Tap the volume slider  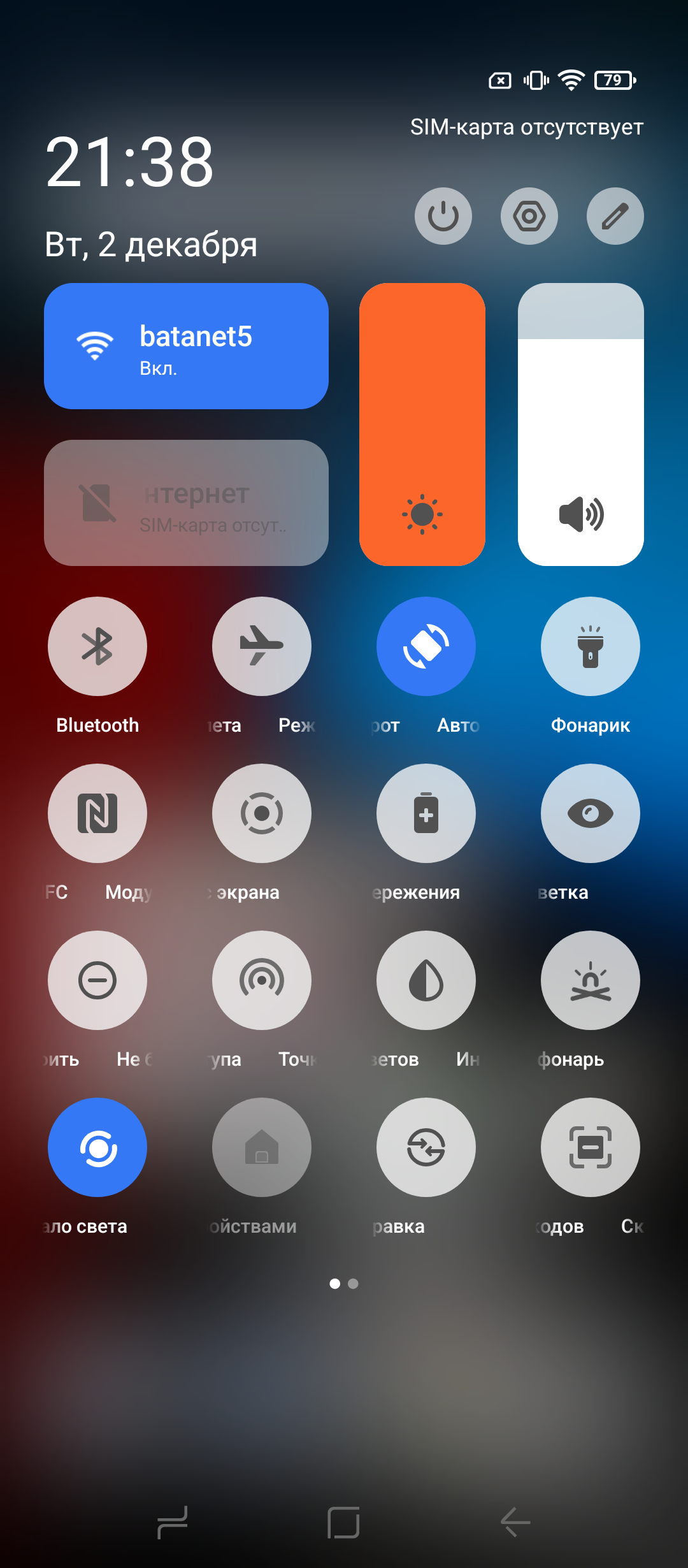[x=581, y=424]
